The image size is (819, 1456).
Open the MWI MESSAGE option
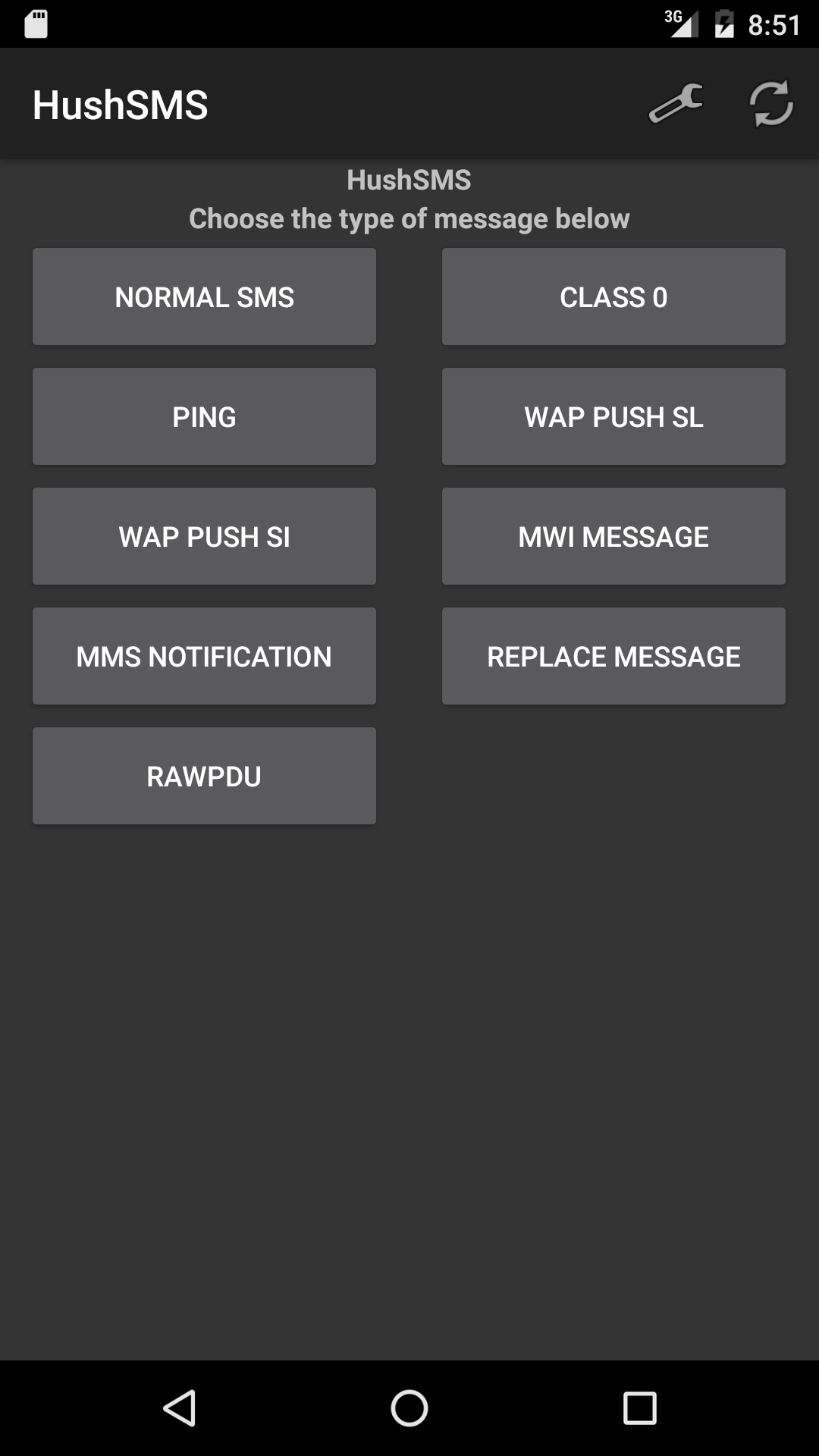613,535
